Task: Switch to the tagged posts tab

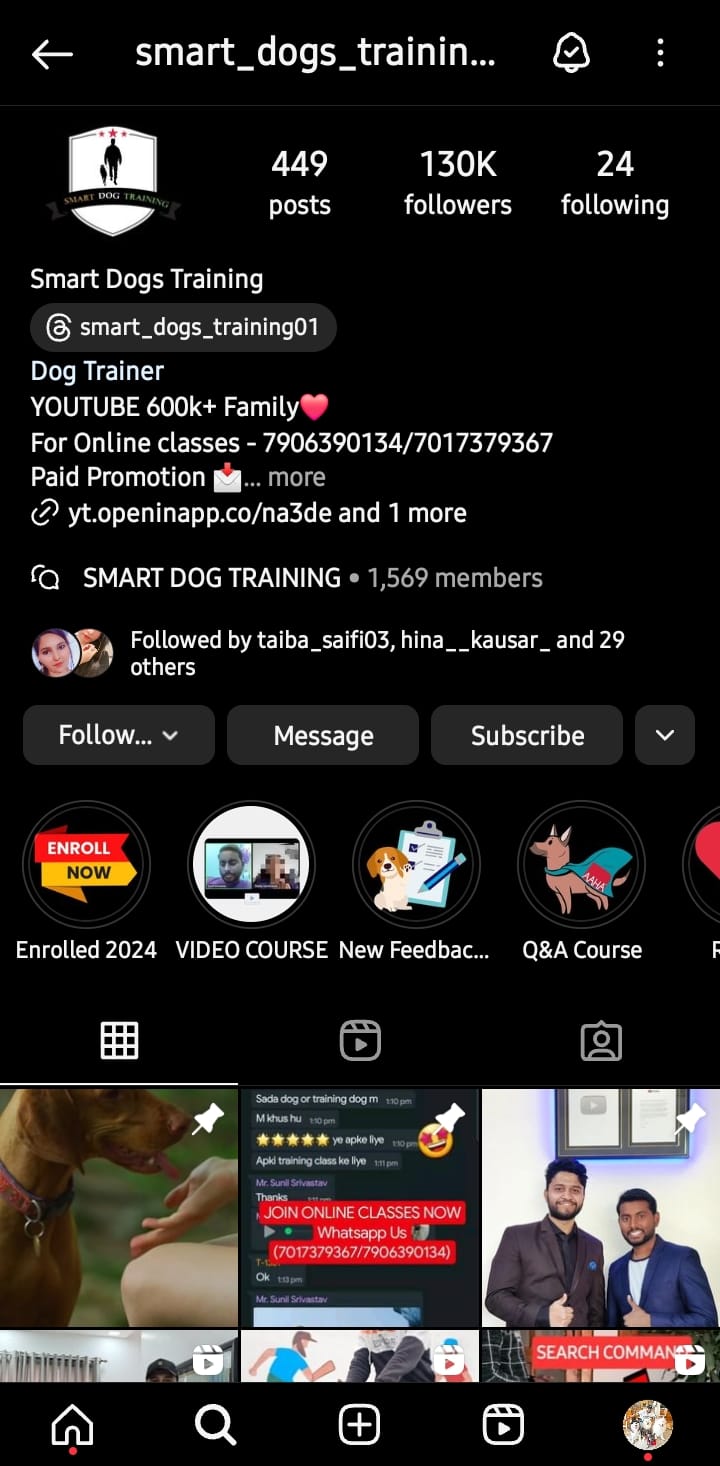Action: coord(601,1041)
